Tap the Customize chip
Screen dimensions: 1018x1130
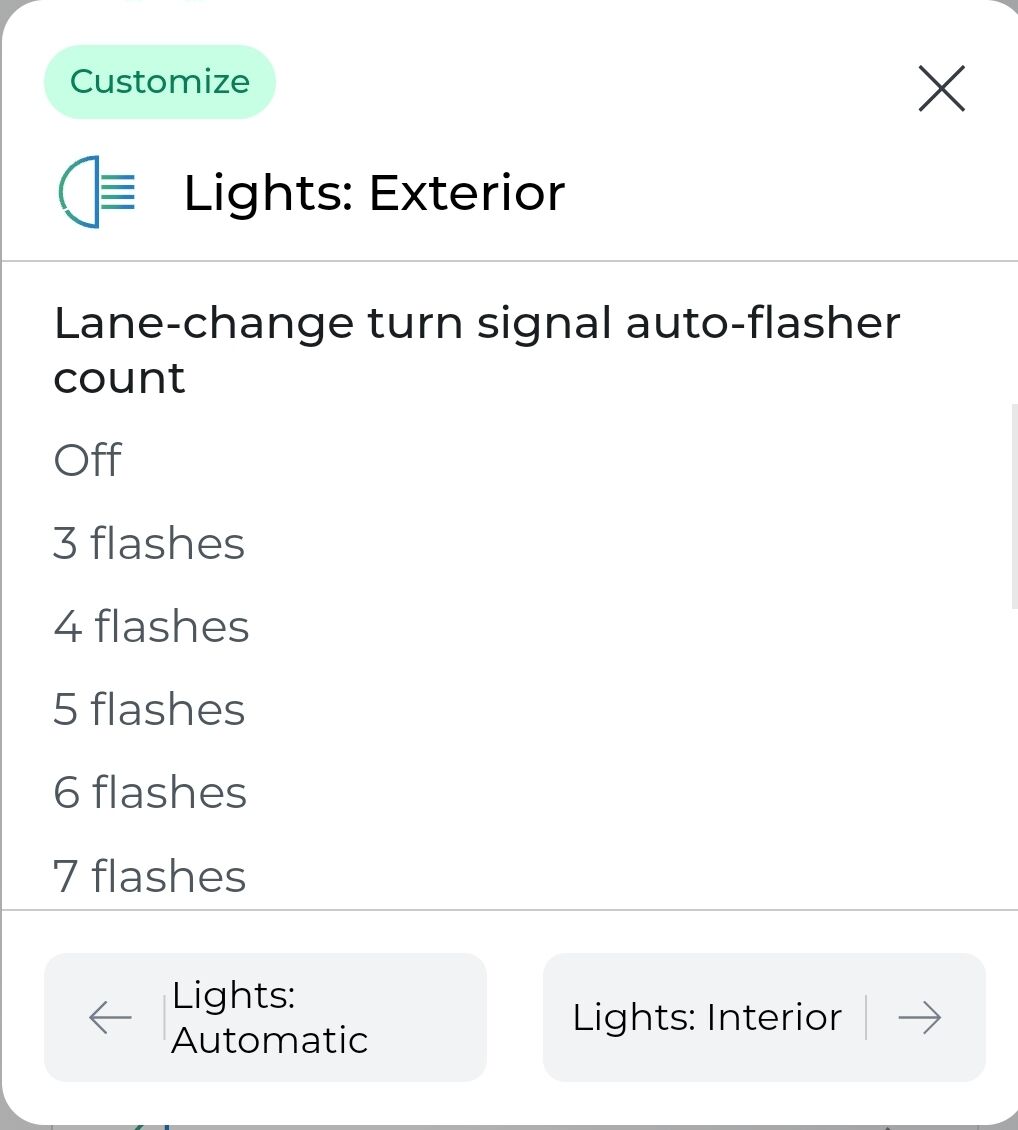(x=160, y=82)
